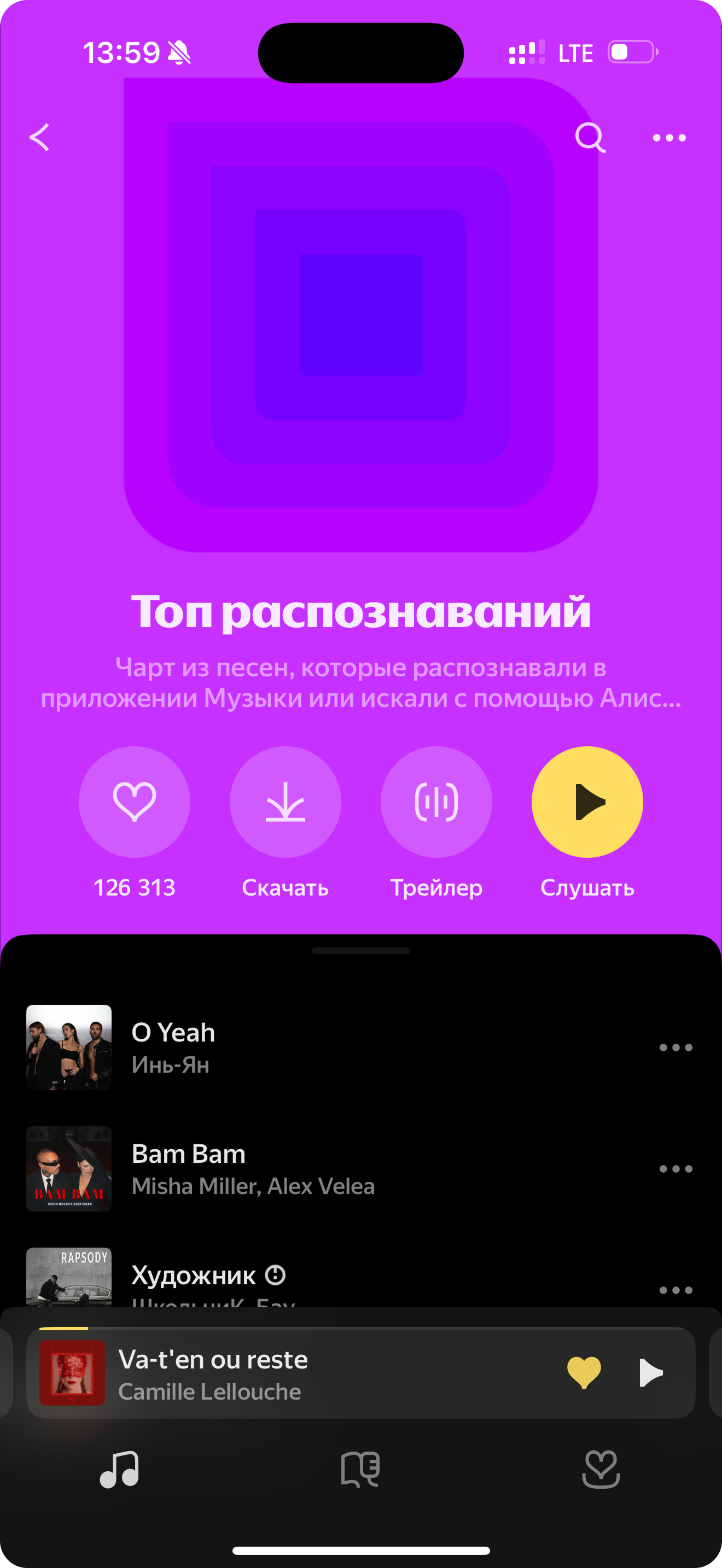Screen dimensions: 722x1568
Task: Like the Топ распознаваний playlist
Action: point(135,801)
